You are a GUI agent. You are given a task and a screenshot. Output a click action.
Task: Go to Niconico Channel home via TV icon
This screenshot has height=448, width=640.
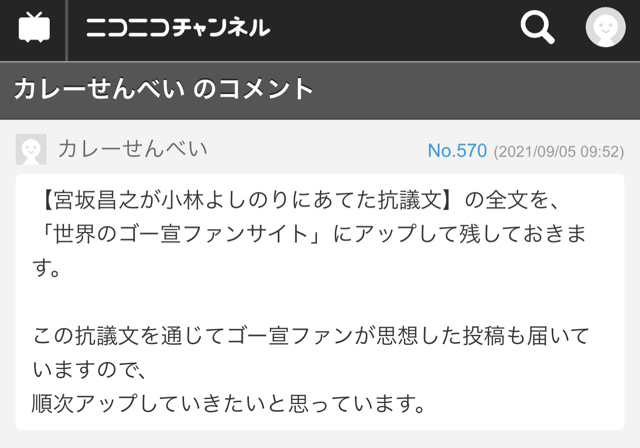pos(34,27)
